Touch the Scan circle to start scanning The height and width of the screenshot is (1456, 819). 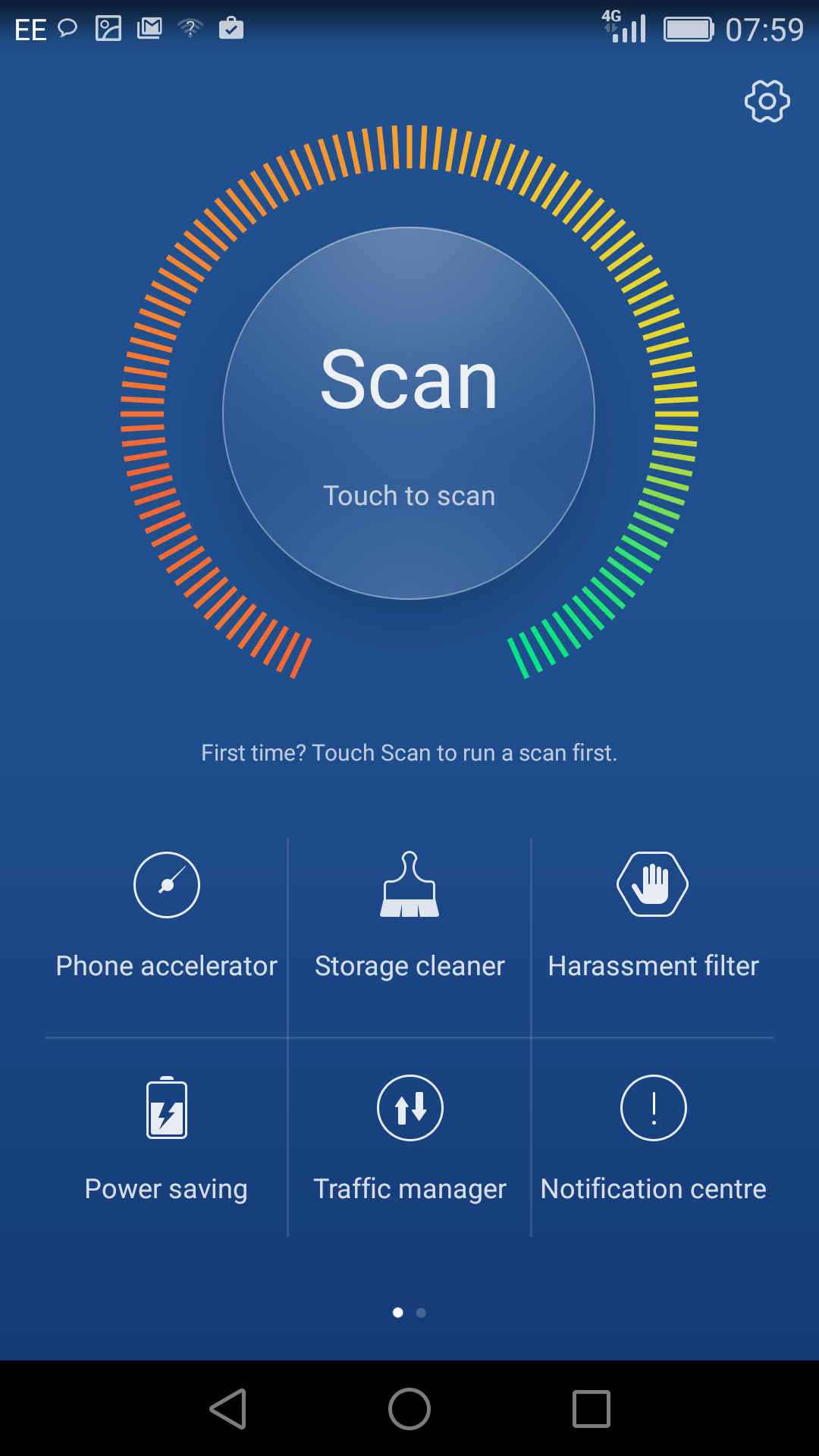tap(409, 413)
